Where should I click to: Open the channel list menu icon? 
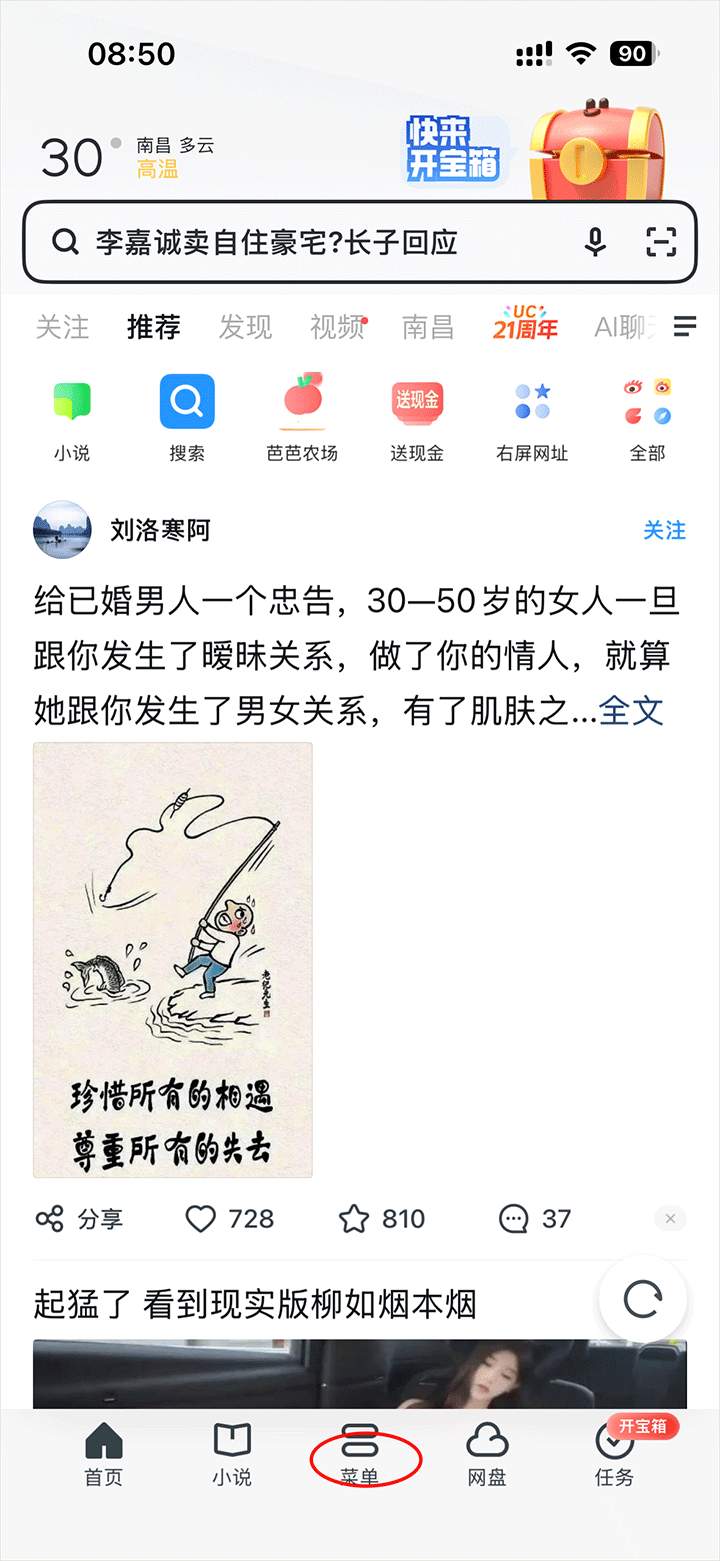(685, 327)
